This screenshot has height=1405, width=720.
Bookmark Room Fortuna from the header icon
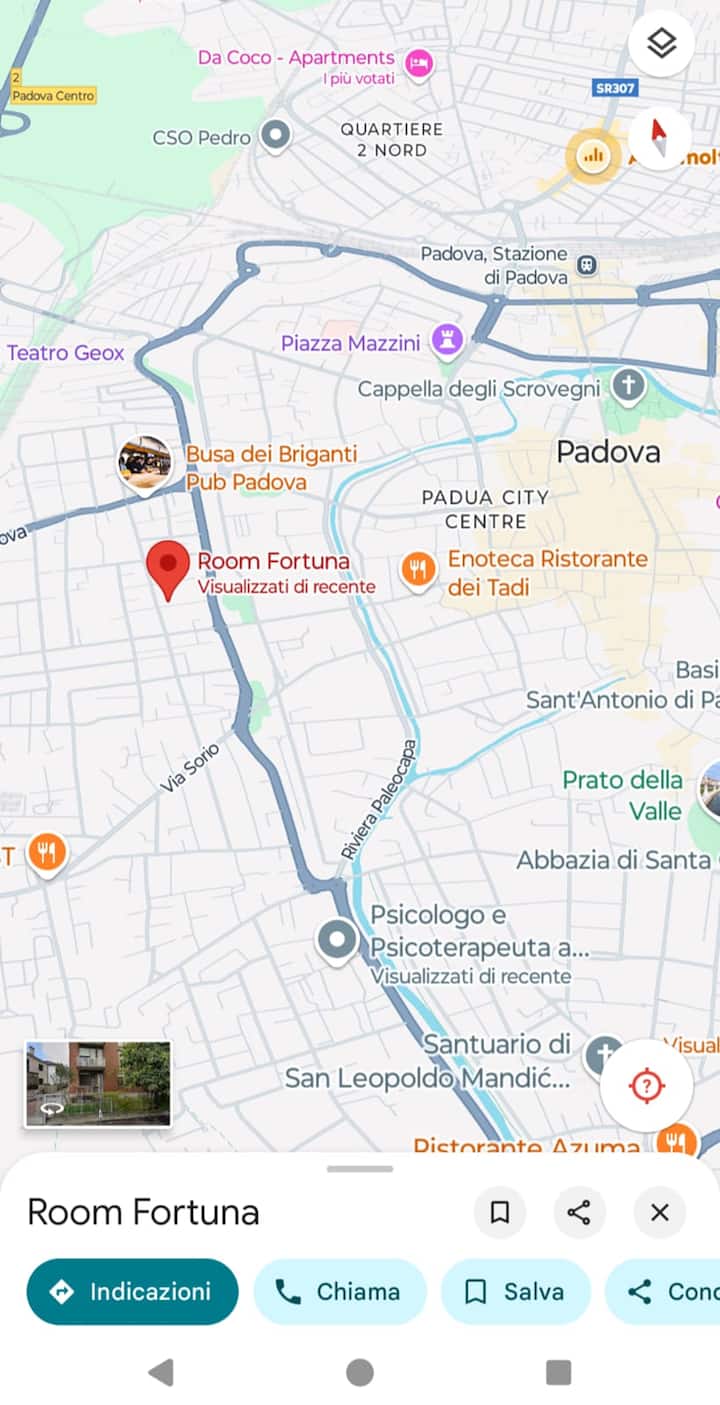coord(500,1213)
